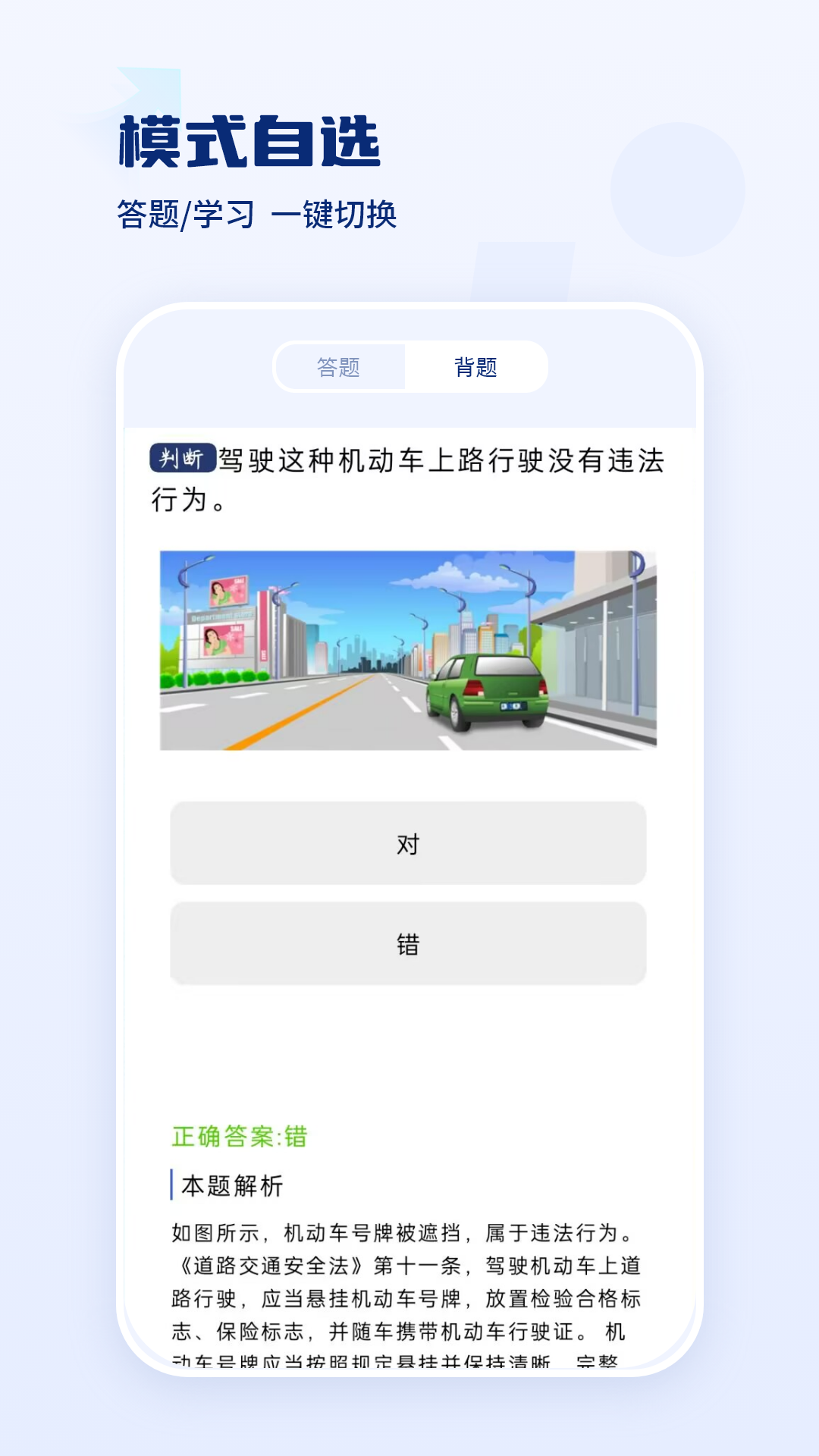Toggle the mode switcher pill control
Viewport: 819px width, 1456px height.
coord(409,367)
